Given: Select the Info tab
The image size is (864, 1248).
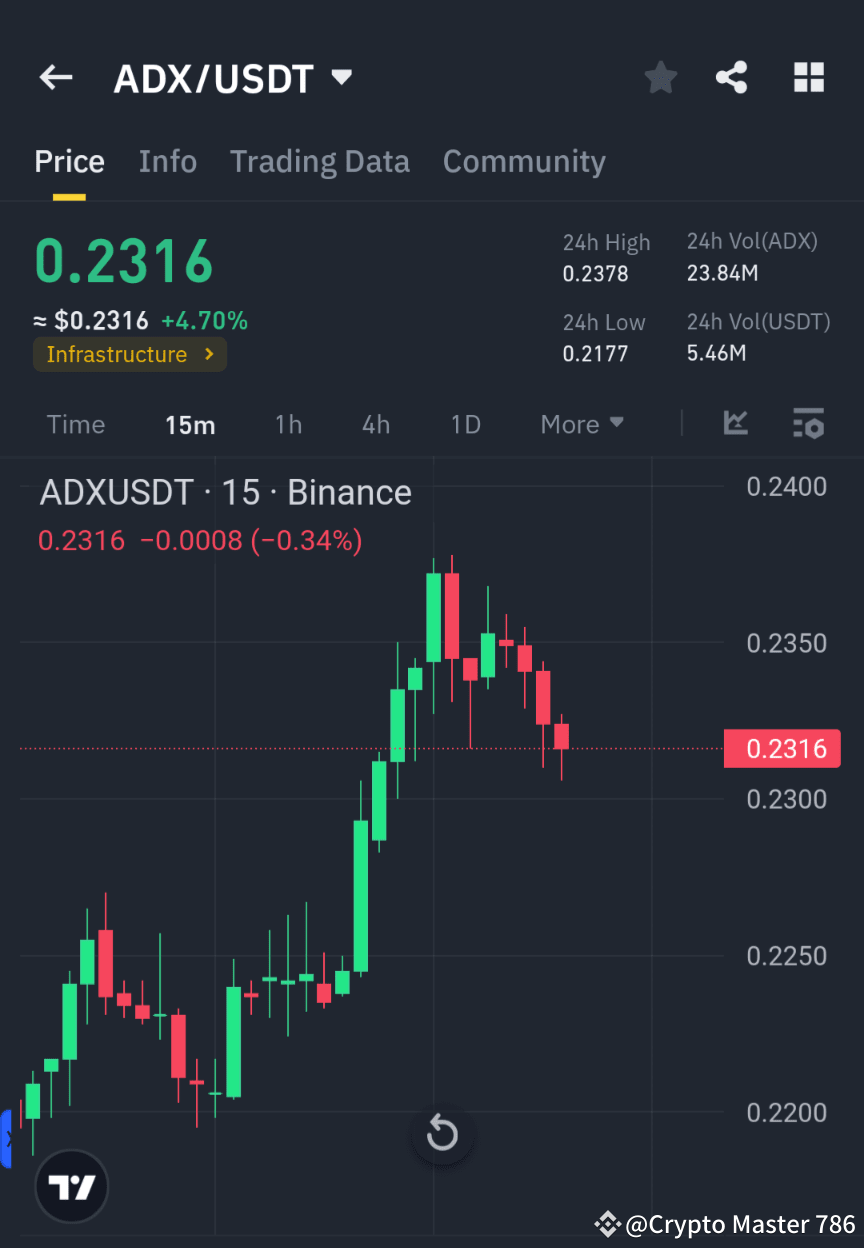Looking at the screenshot, I should [167, 161].
